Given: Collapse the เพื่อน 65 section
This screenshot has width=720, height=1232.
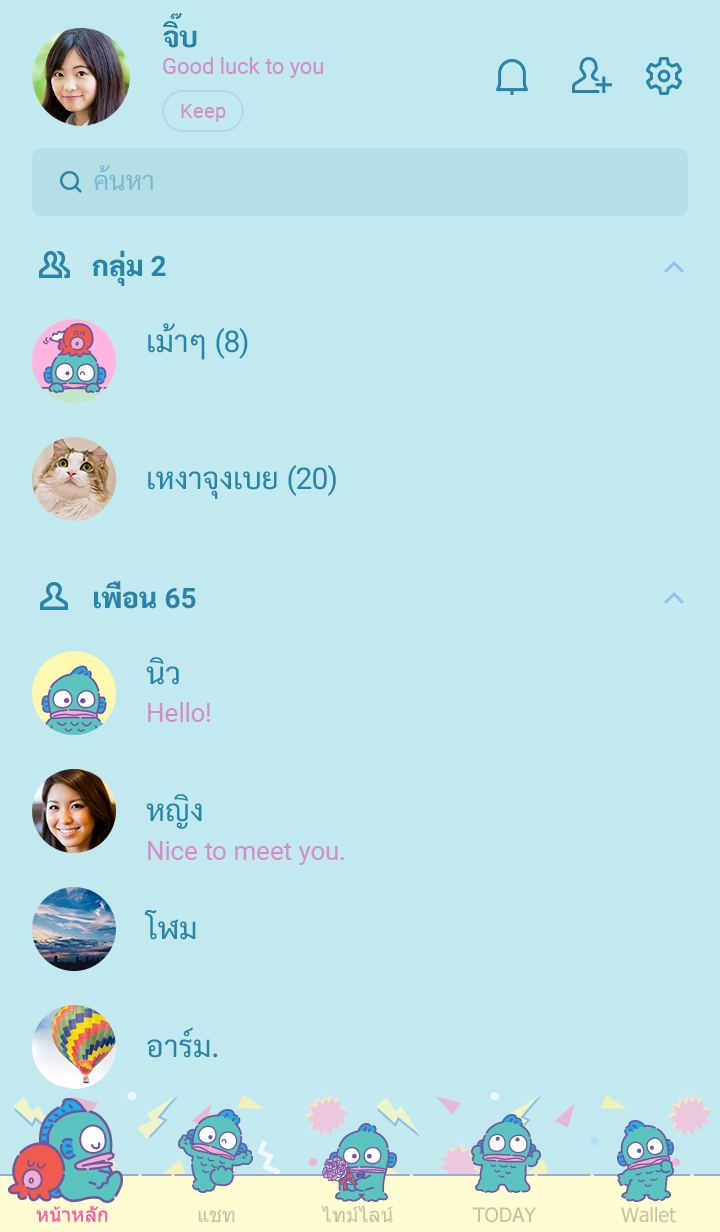Looking at the screenshot, I should coord(674,599).
